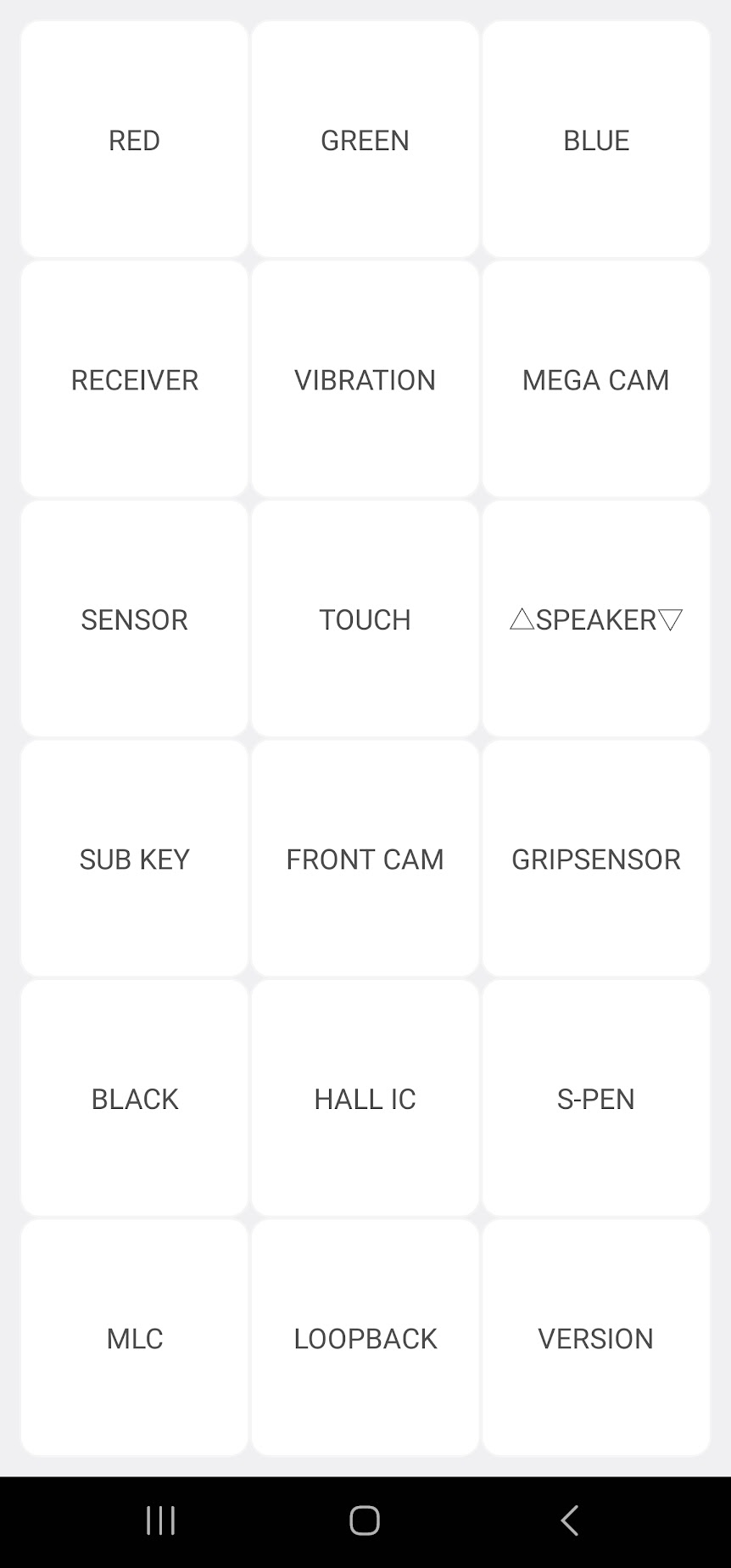Launch the FRONT CAM test
The image size is (731, 1568).
click(x=365, y=858)
